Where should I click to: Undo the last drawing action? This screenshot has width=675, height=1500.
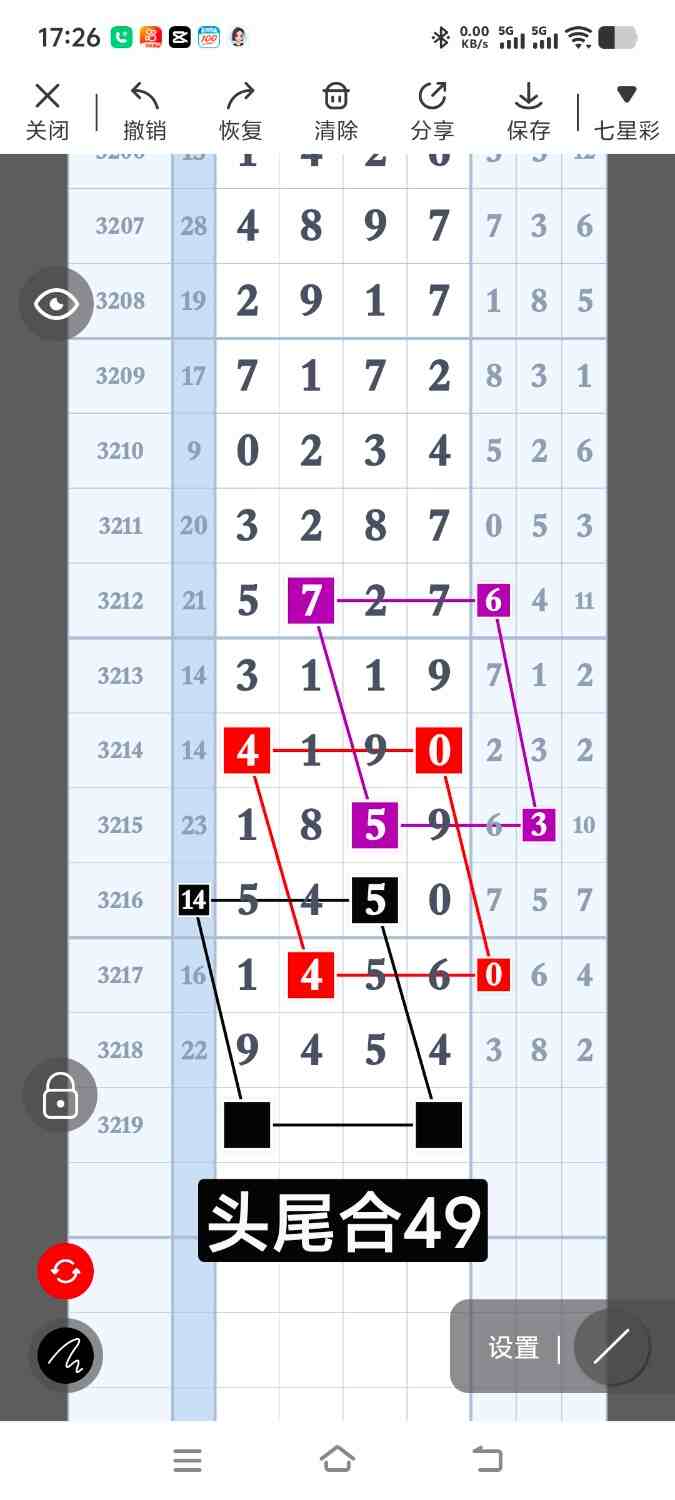pyautogui.click(x=144, y=111)
